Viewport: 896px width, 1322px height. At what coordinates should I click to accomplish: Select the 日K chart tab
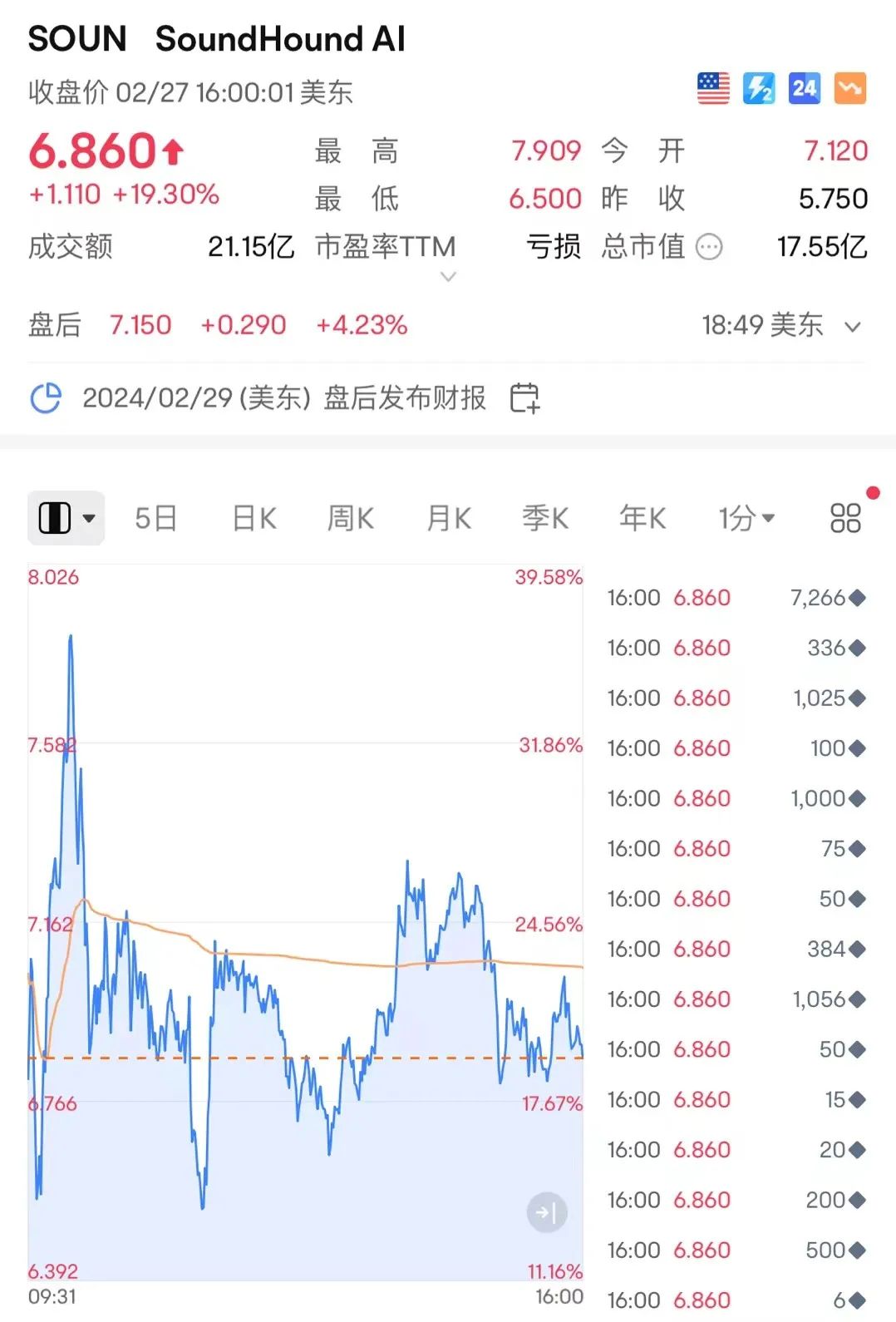254,518
